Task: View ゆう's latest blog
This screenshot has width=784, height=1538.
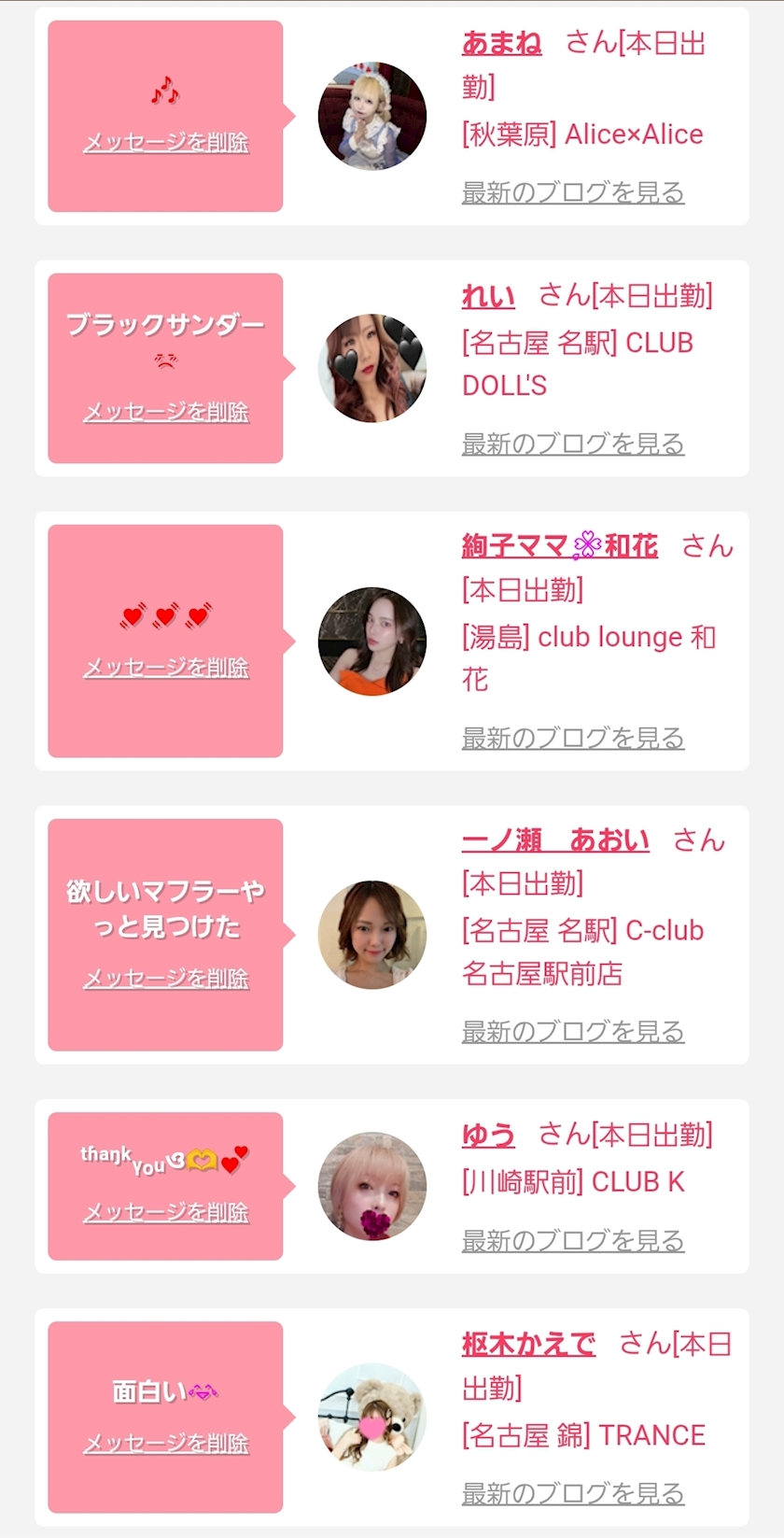Action: coord(573,1241)
